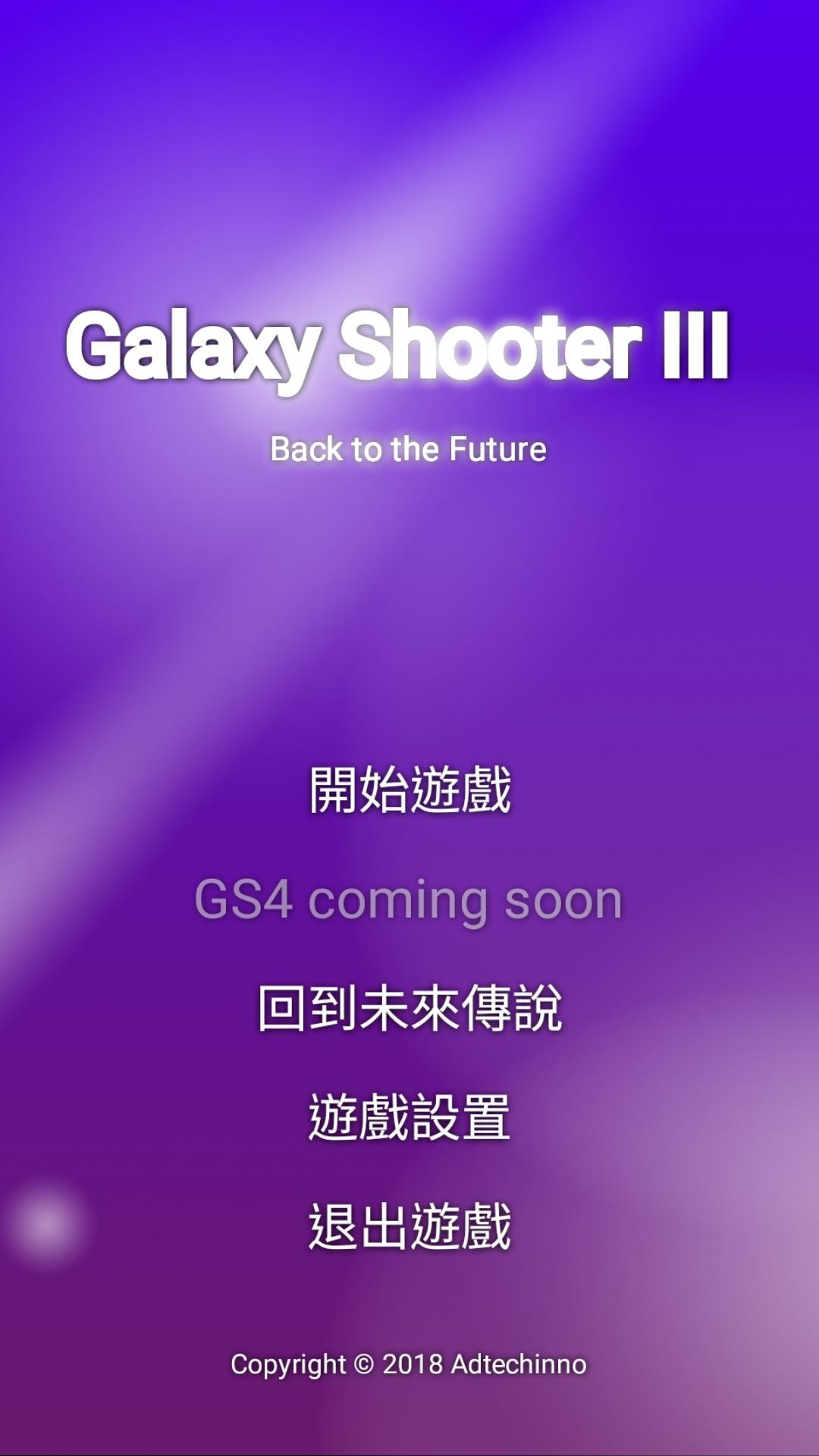The image size is (819, 1456).
Task: Start the game with 開始遊戲
Action: [409, 790]
